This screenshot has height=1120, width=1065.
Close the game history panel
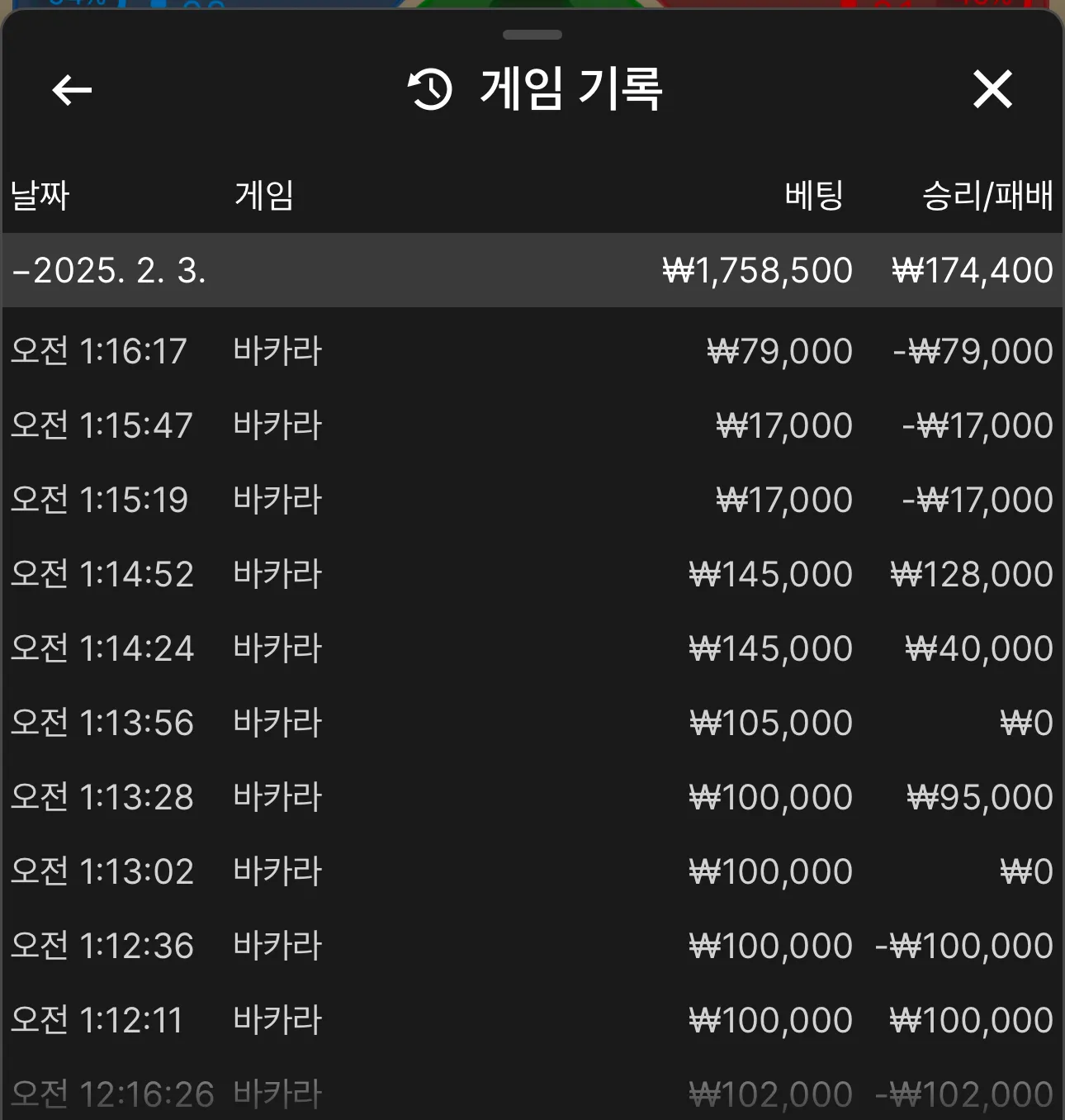pyautogui.click(x=992, y=89)
